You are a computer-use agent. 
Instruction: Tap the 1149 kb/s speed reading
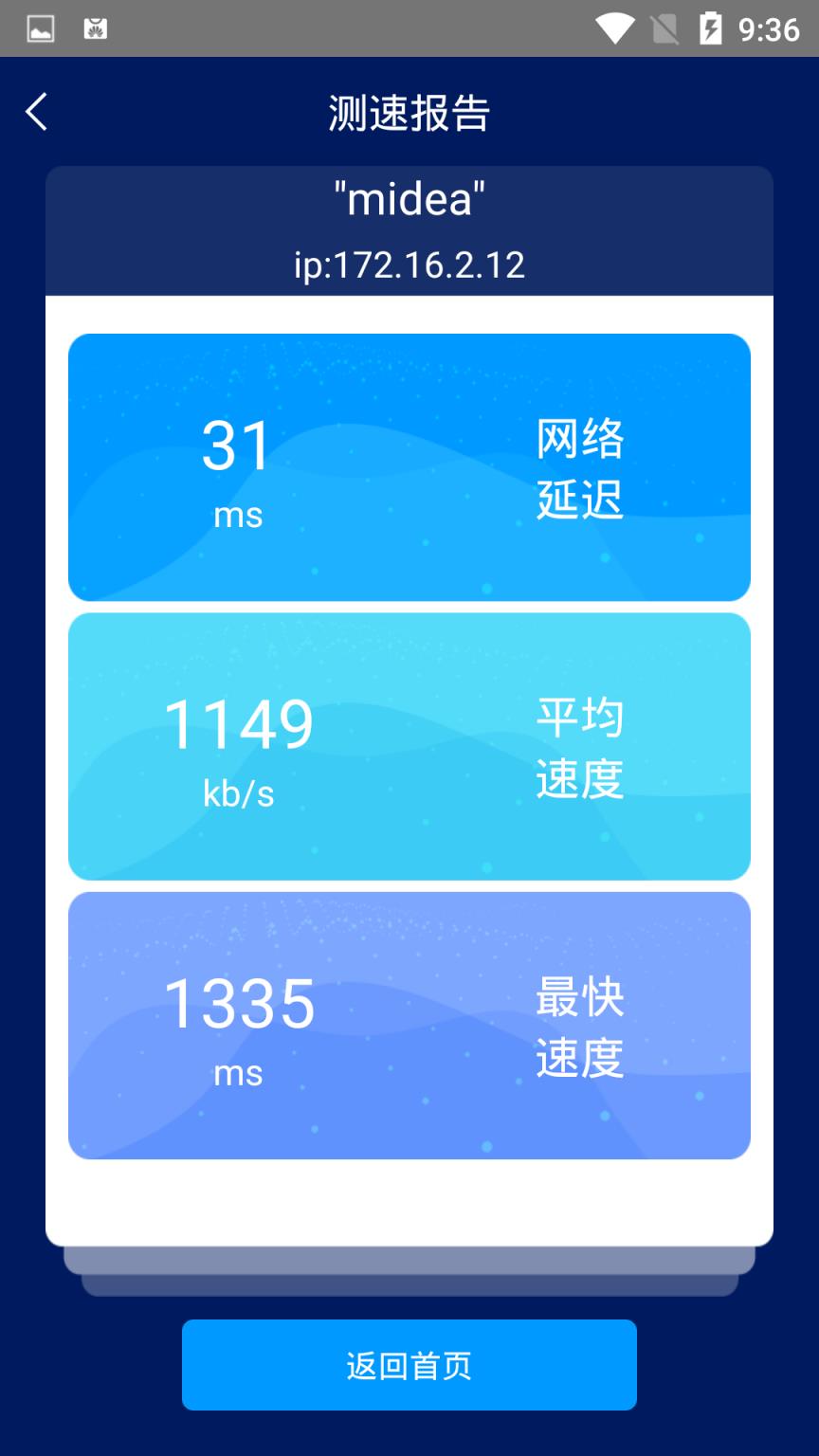[x=239, y=723]
